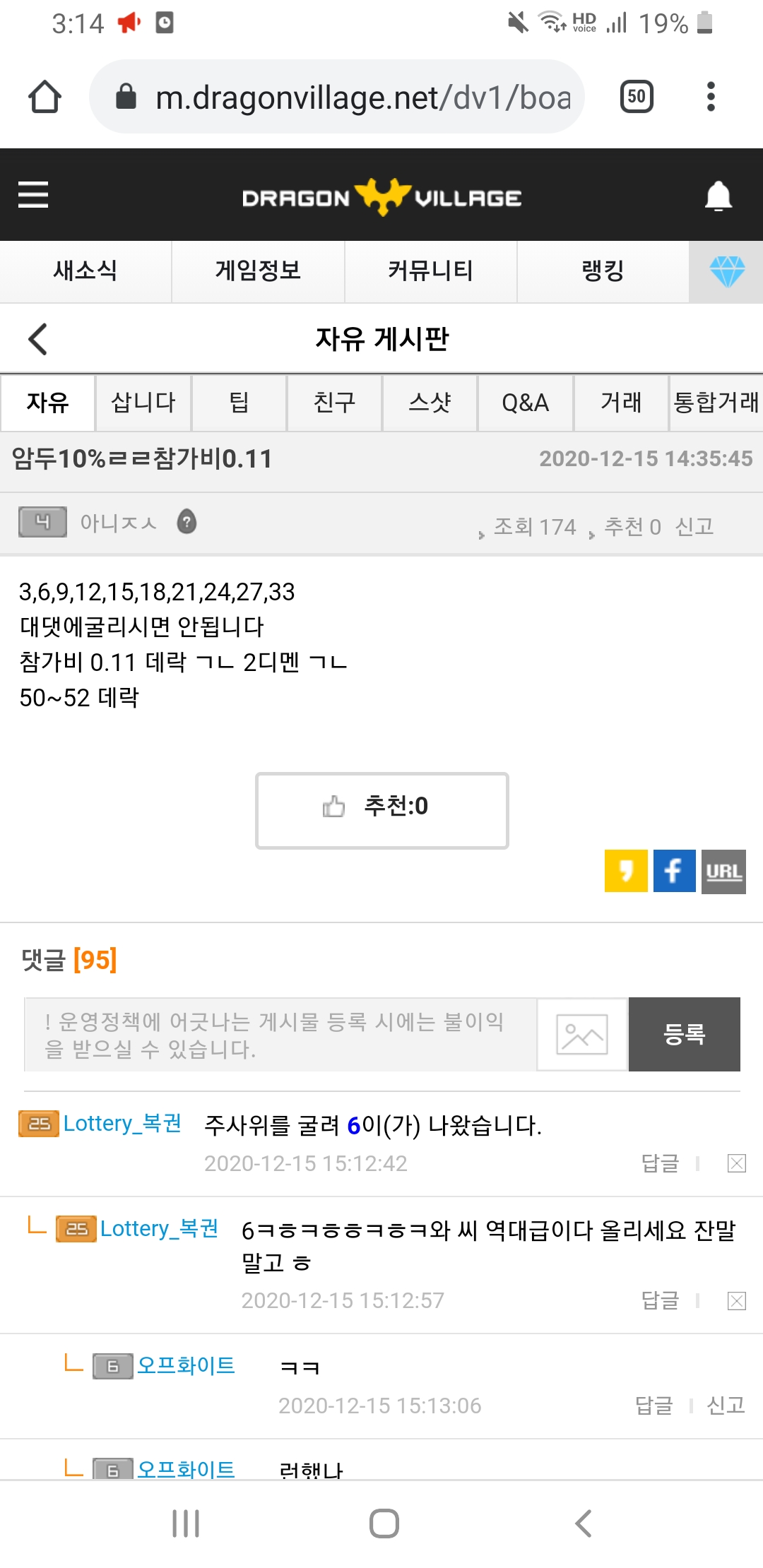View the 랭킹 section
The image size is (763, 1568).
click(603, 271)
